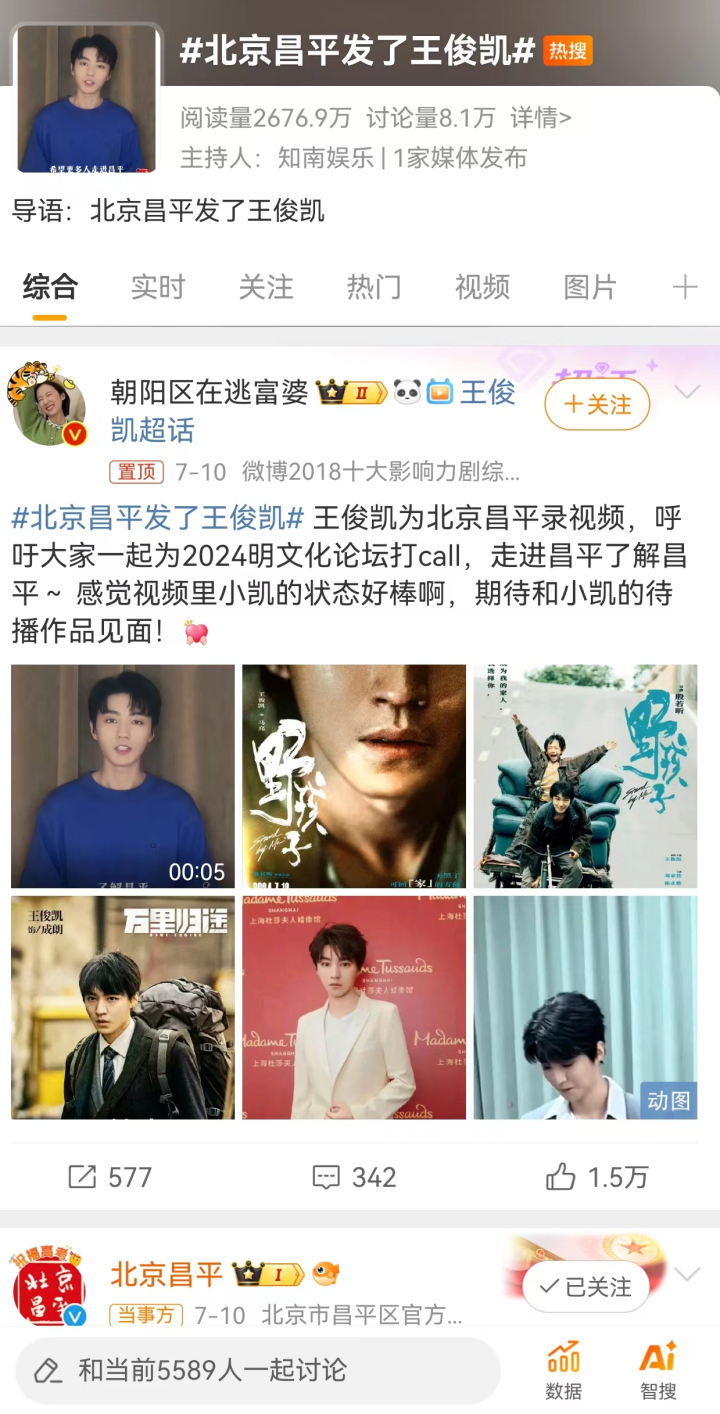720x1414 pixels.
Task: Switch to the 实时 tab
Action: [158, 288]
